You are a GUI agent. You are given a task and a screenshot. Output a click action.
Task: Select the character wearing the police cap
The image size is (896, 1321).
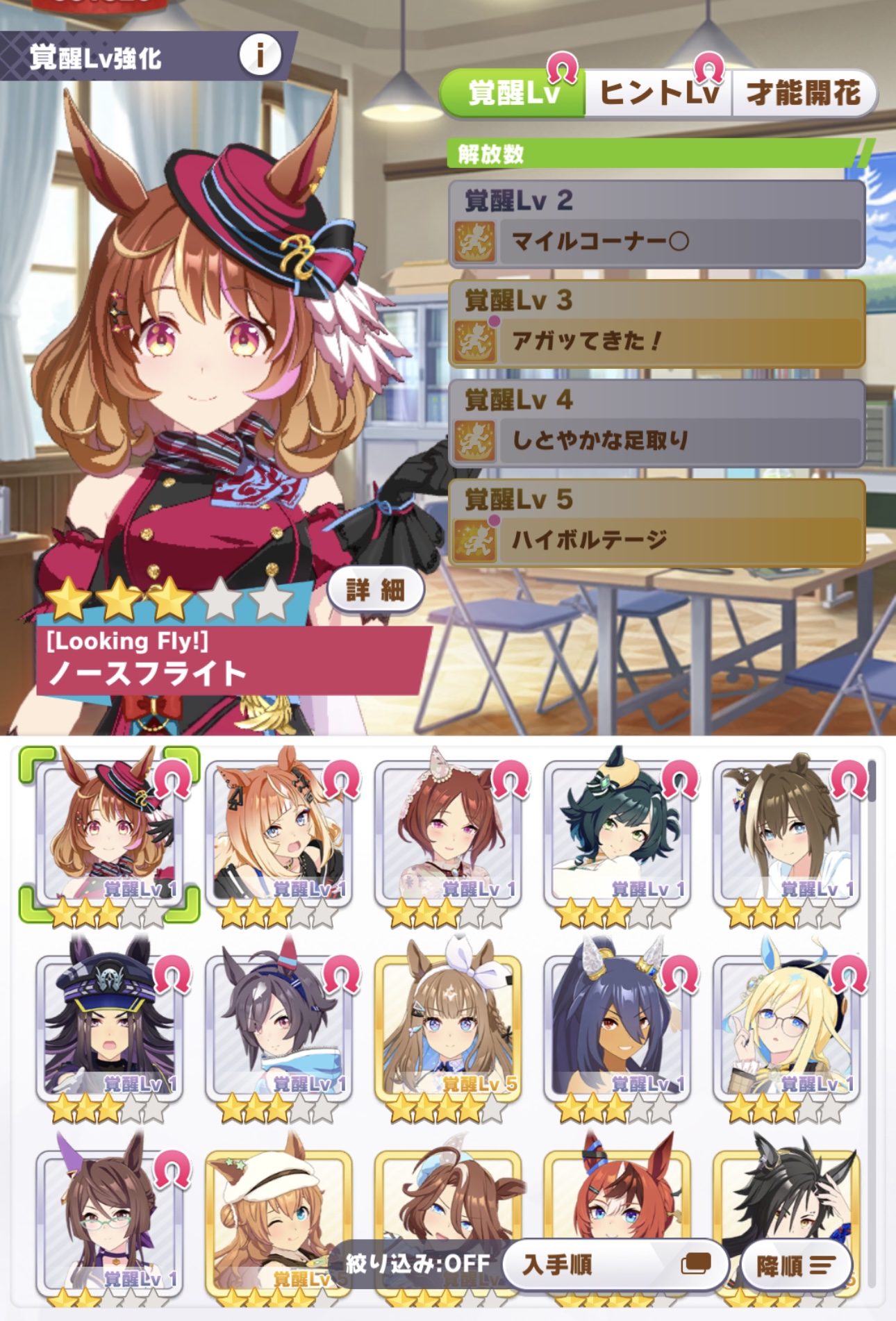(110, 1029)
